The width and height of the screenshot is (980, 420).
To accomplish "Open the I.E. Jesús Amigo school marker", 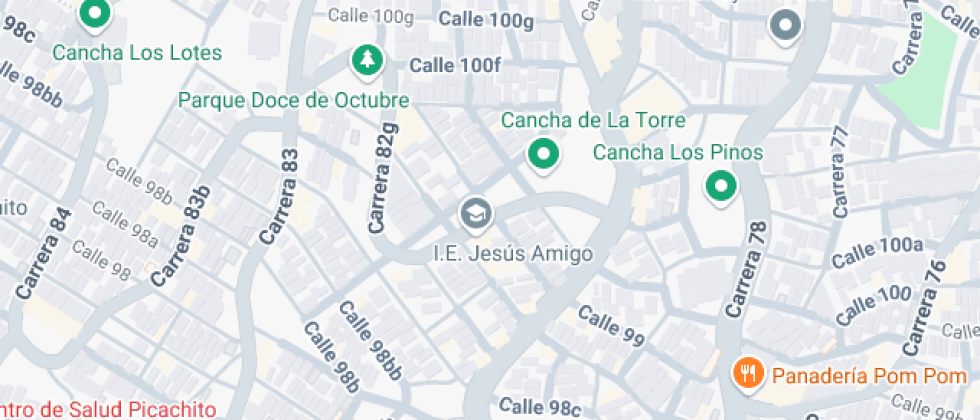I will (x=476, y=213).
